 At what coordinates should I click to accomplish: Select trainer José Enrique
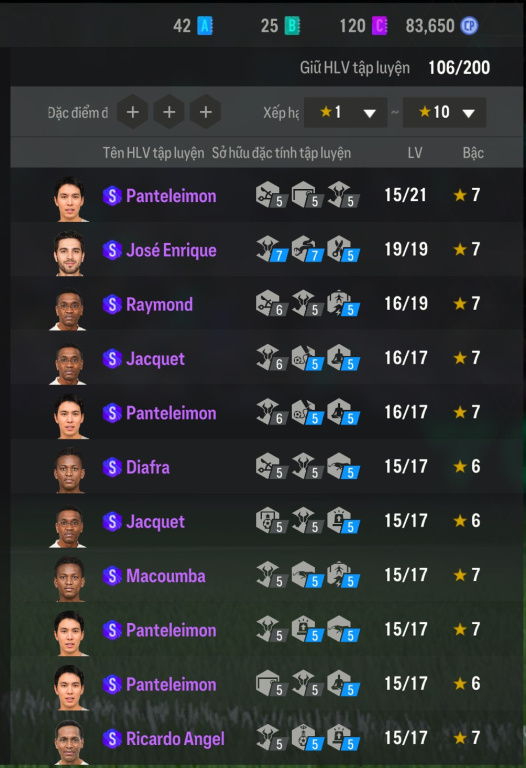click(x=266, y=249)
